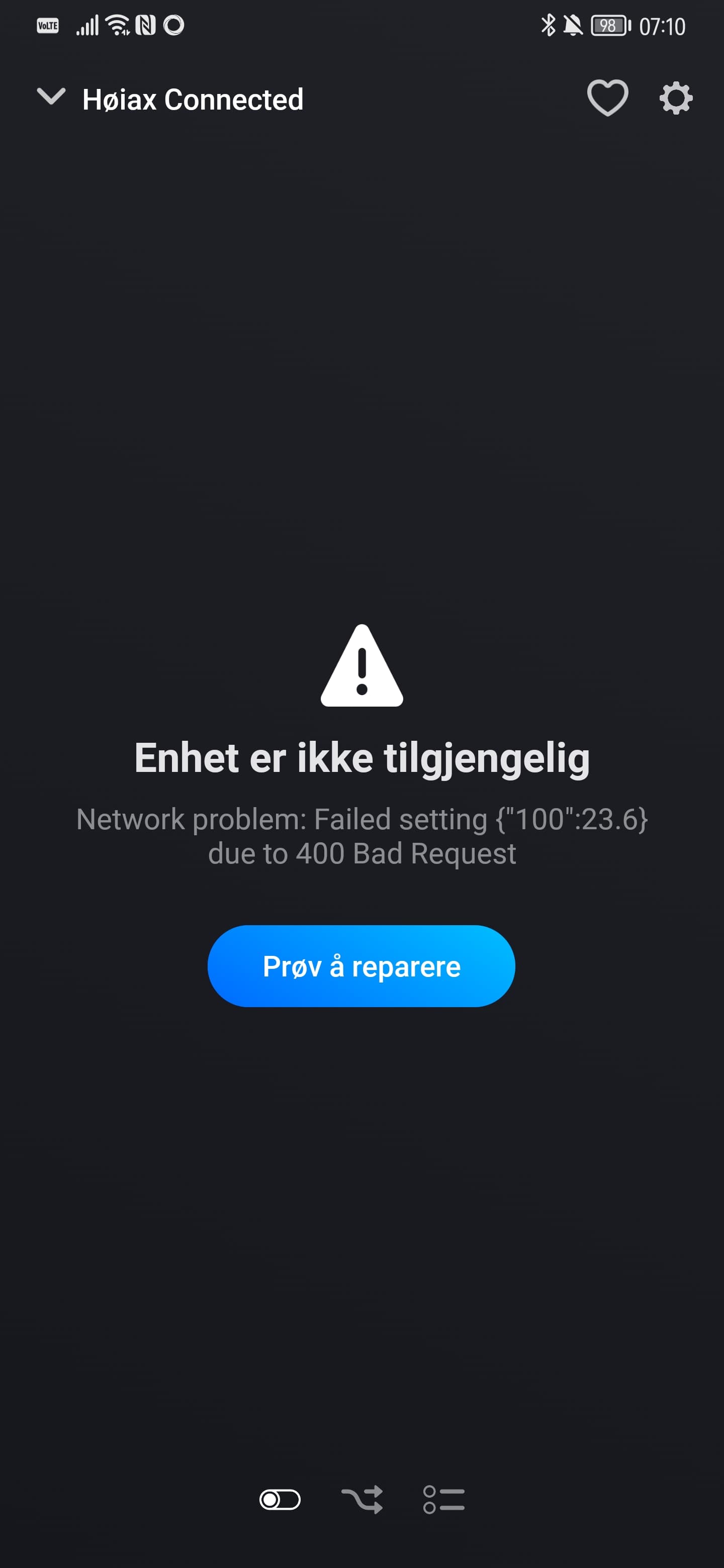Add Høiax Connected to favorites

point(607,98)
